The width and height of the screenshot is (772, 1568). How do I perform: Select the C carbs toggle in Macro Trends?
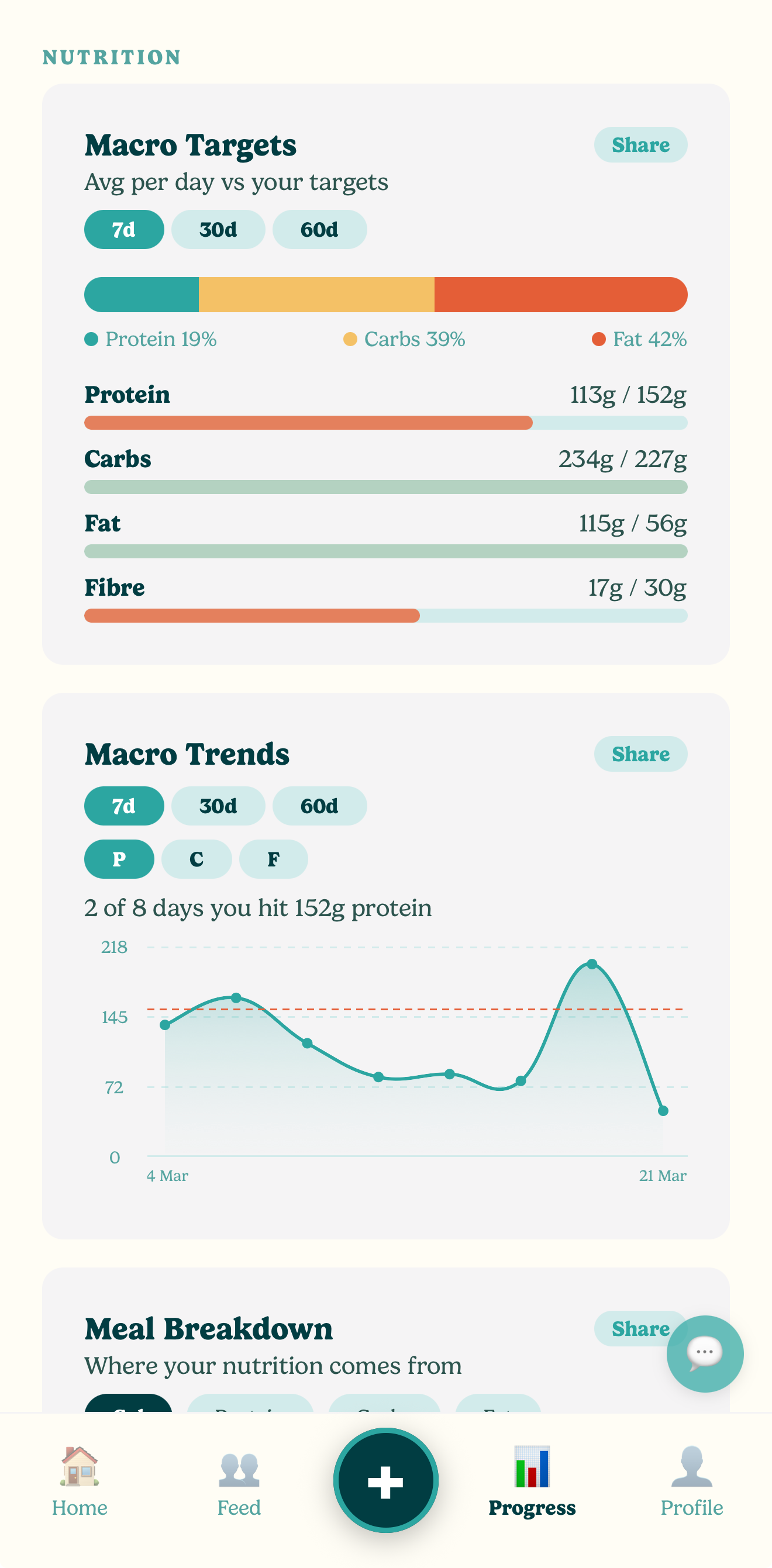tap(196, 859)
